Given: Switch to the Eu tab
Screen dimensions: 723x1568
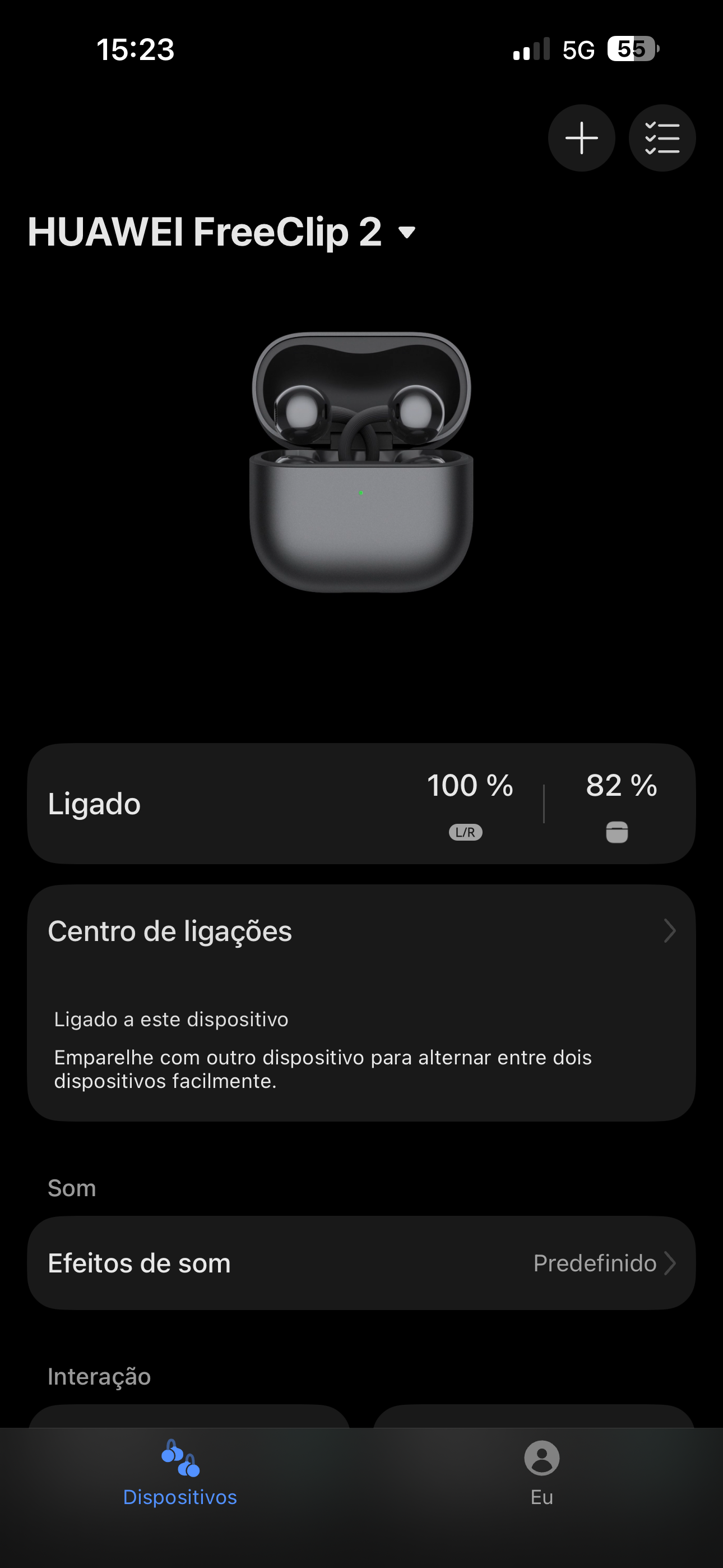Looking at the screenshot, I should pyautogui.click(x=541, y=1472).
